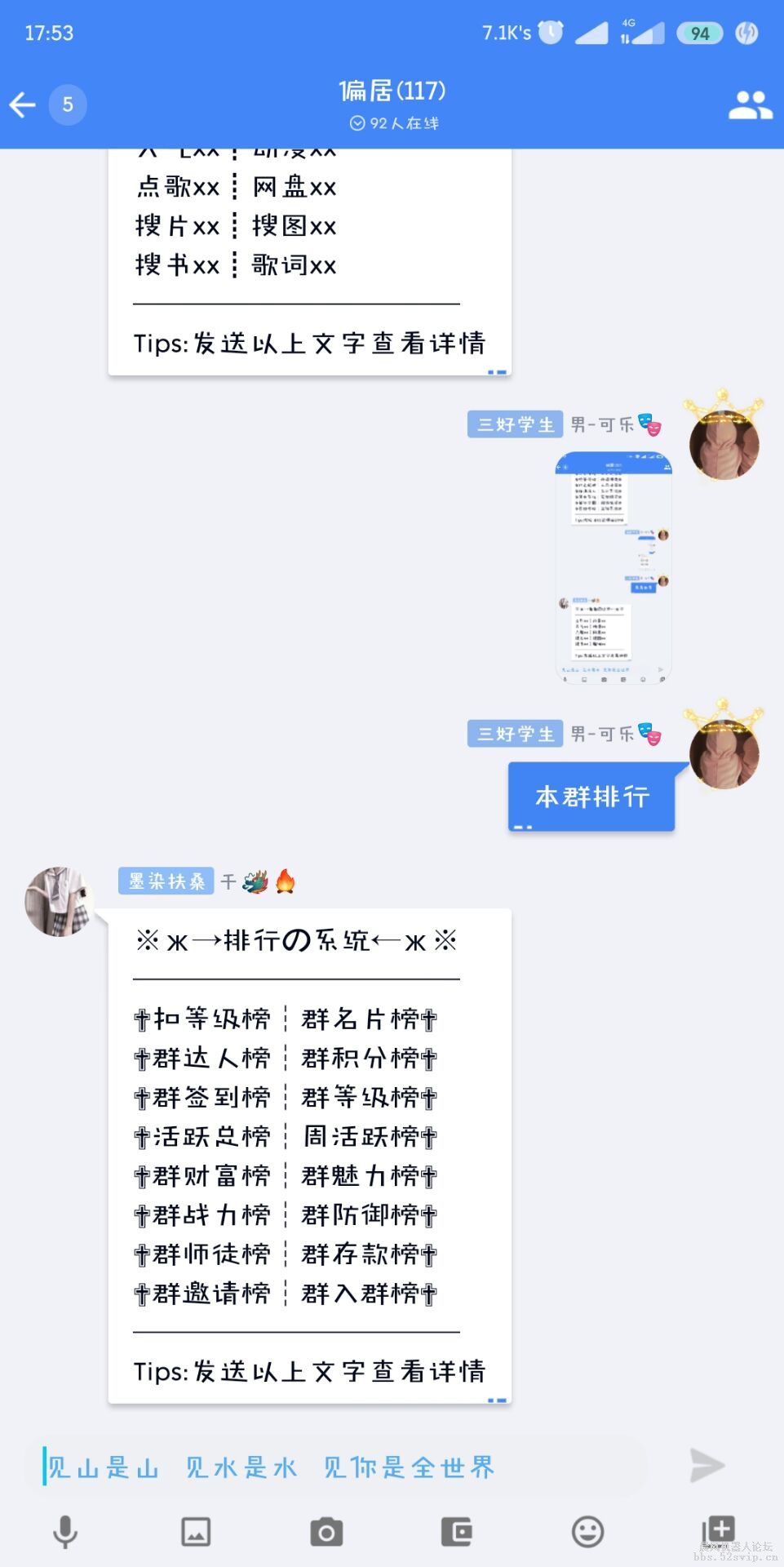Send the message with the paper plane icon
Viewport: 784px width, 1567px height.
pos(706,1466)
